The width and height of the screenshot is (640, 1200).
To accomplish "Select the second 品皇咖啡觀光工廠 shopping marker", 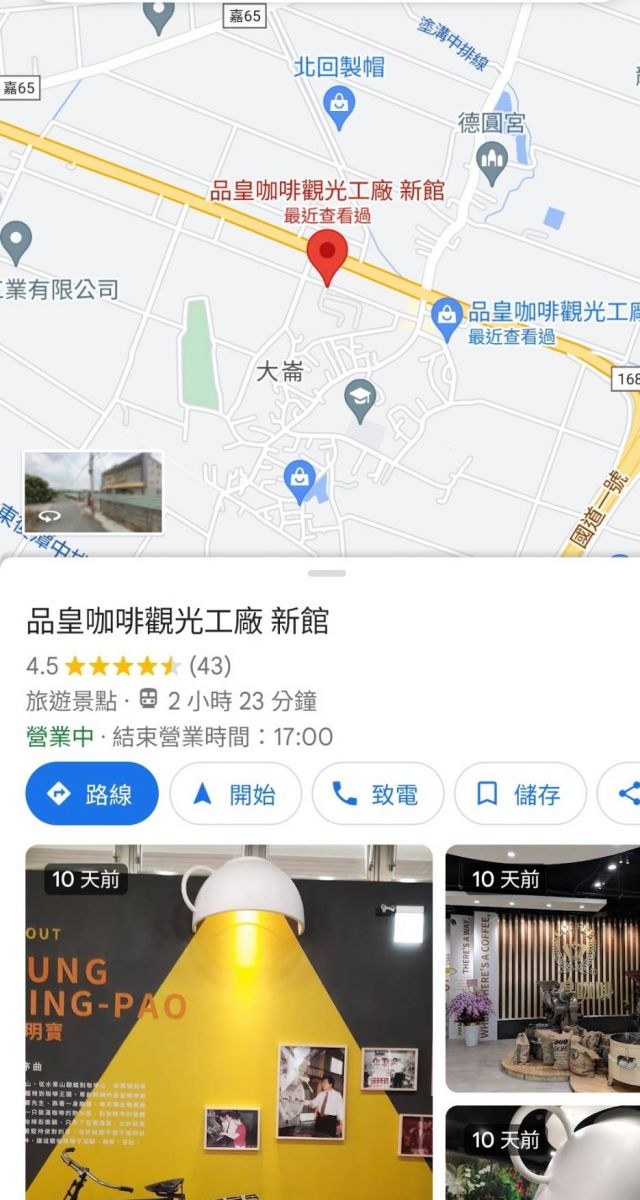I will pos(446,319).
